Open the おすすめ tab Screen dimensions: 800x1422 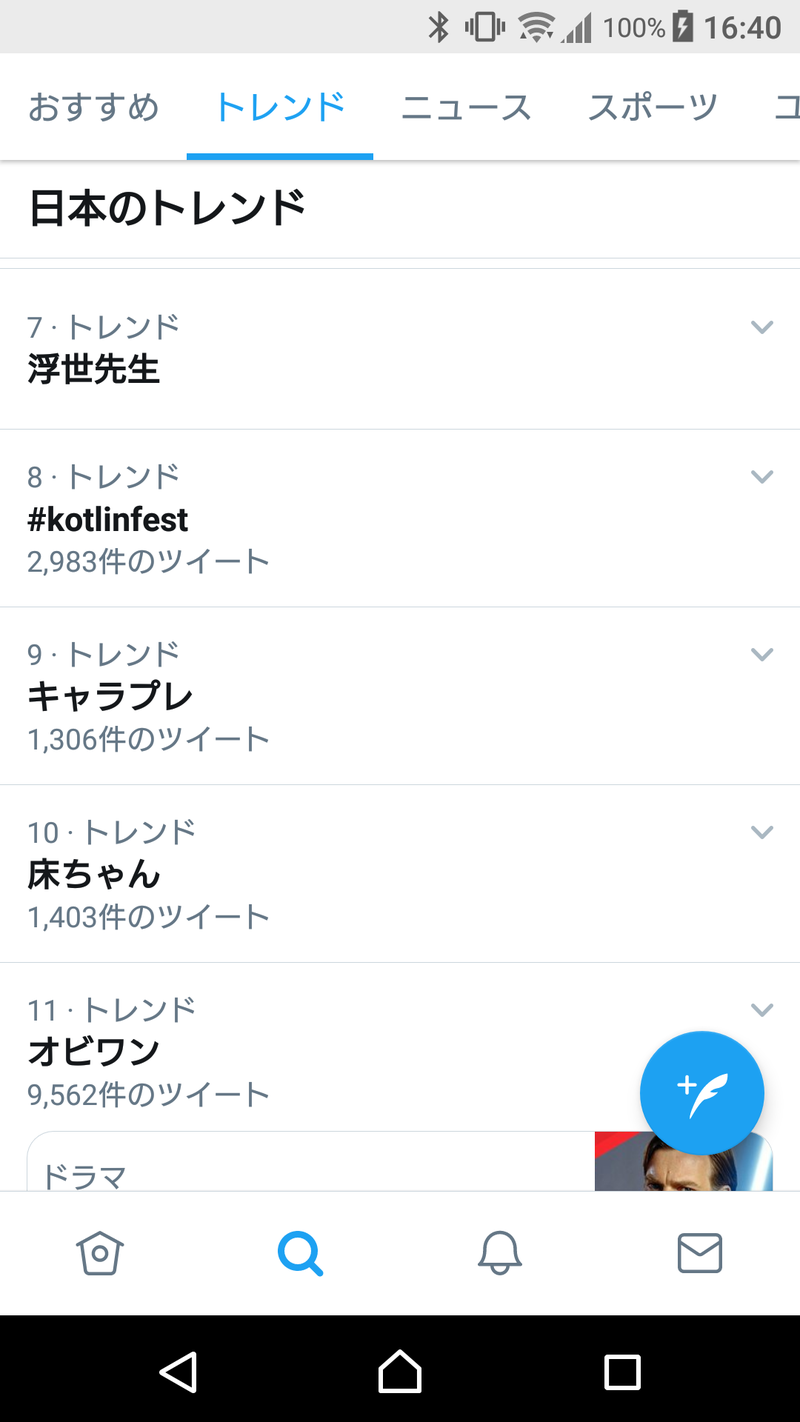[93, 107]
